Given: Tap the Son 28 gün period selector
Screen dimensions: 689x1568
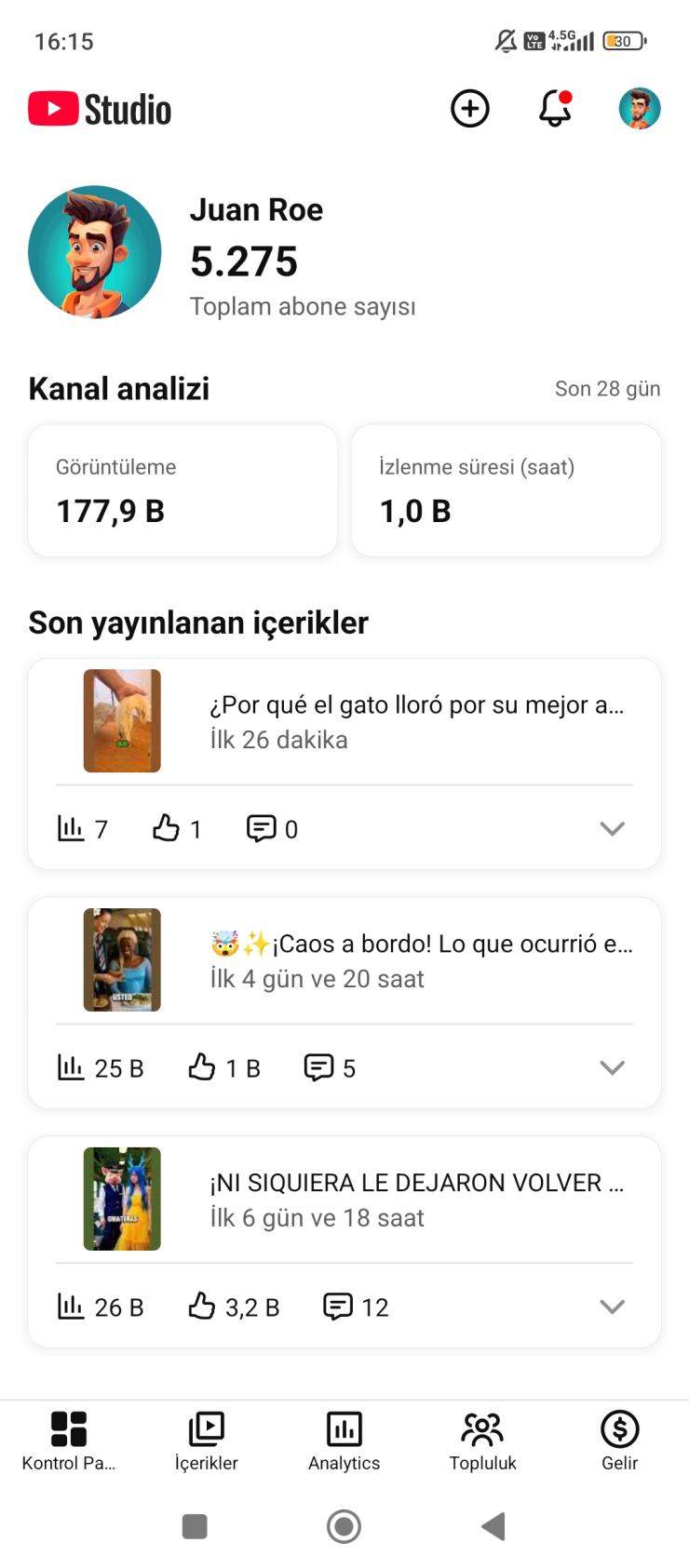Looking at the screenshot, I should pyautogui.click(x=607, y=388).
